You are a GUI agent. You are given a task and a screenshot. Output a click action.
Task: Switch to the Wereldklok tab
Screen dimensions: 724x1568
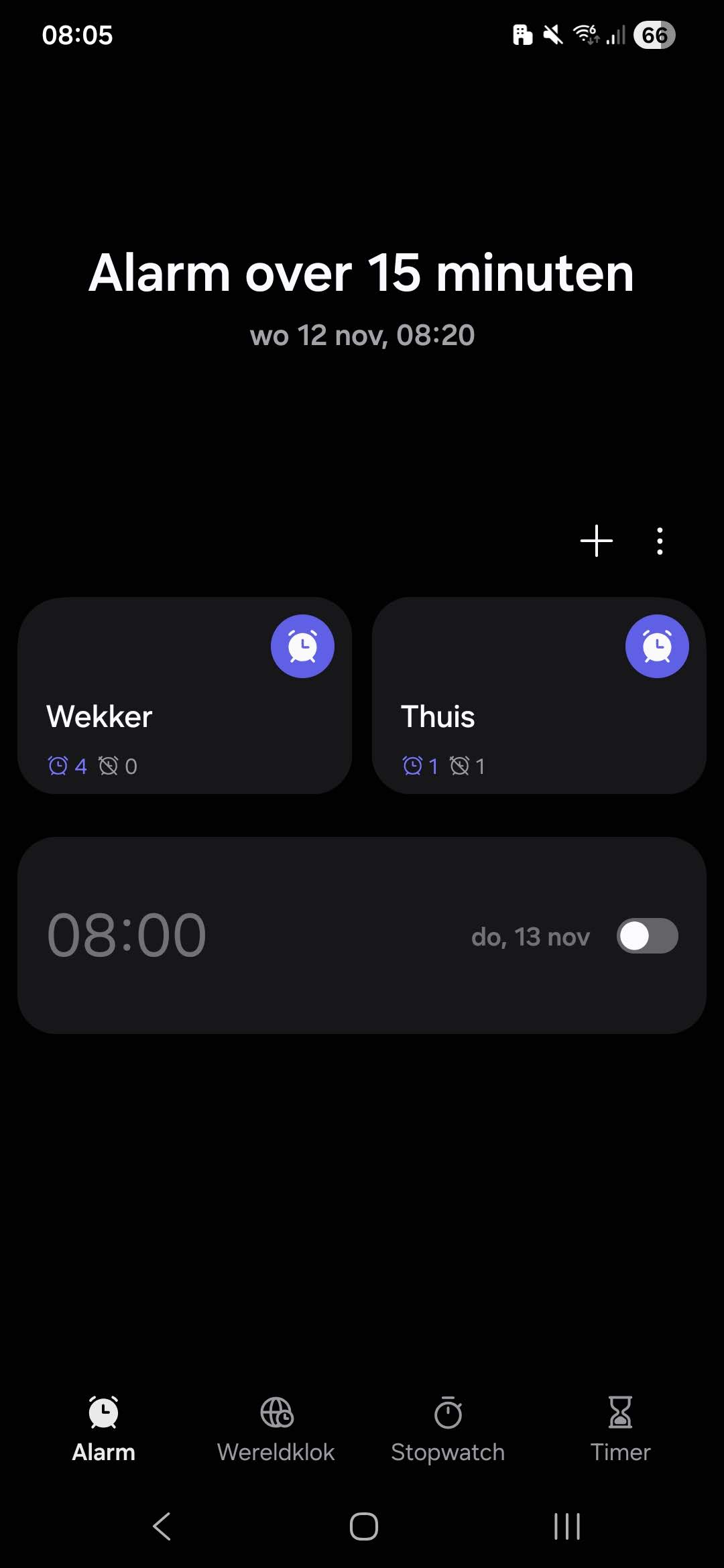(276, 1429)
